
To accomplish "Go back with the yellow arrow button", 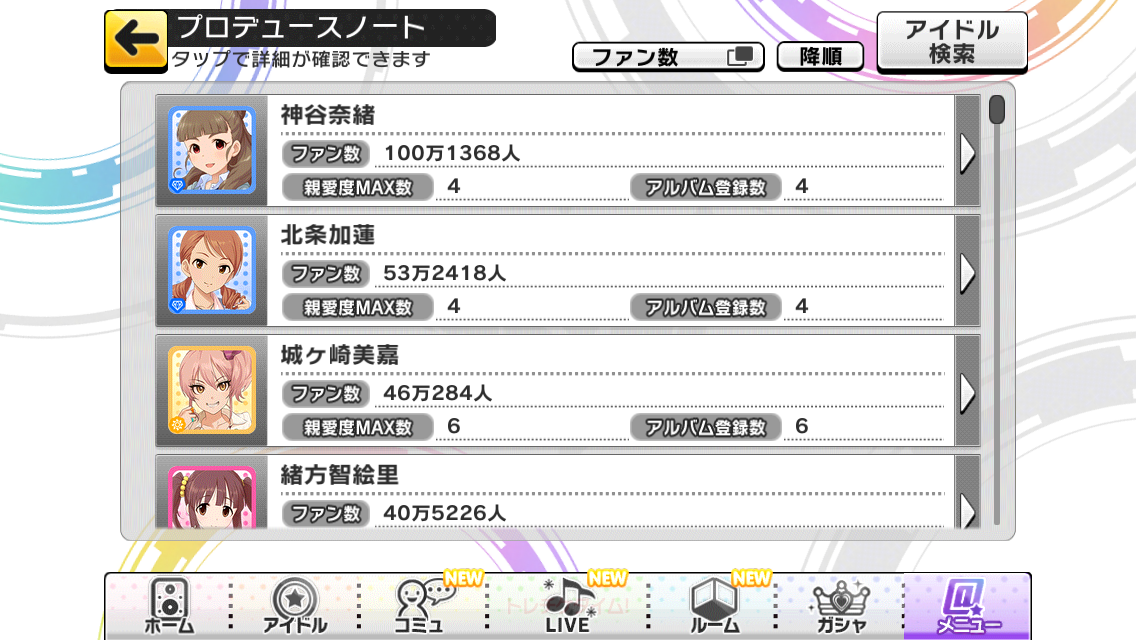I will 137,41.
